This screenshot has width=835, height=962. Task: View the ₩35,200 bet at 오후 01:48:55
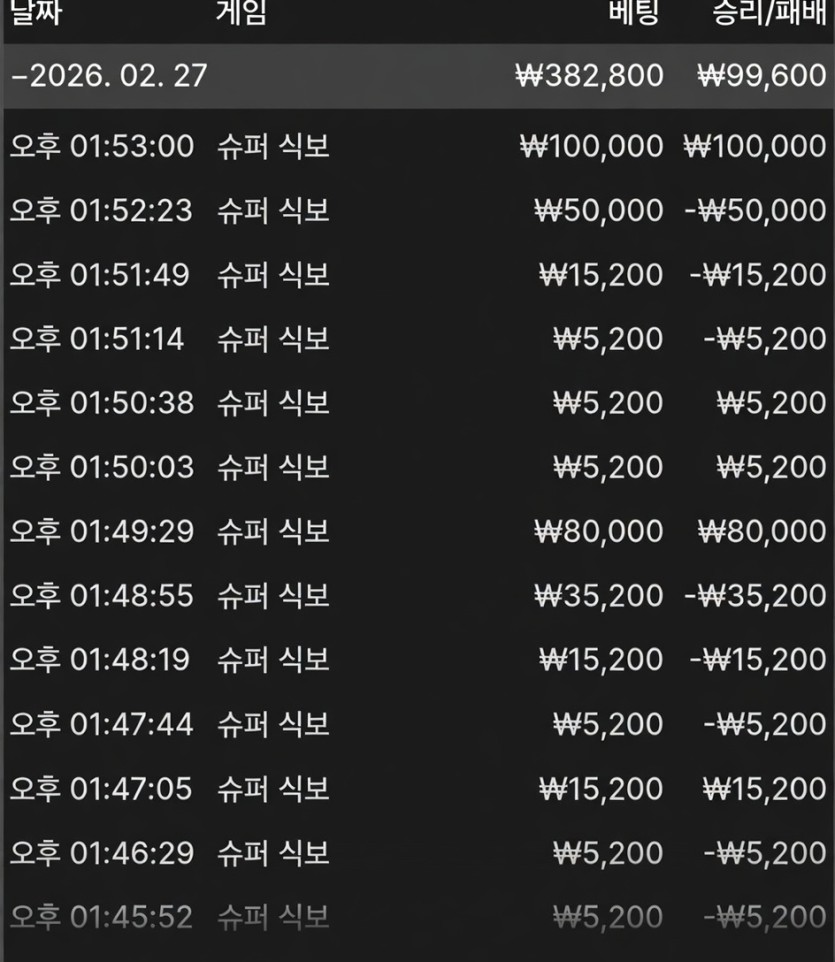click(x=417, y=596)
